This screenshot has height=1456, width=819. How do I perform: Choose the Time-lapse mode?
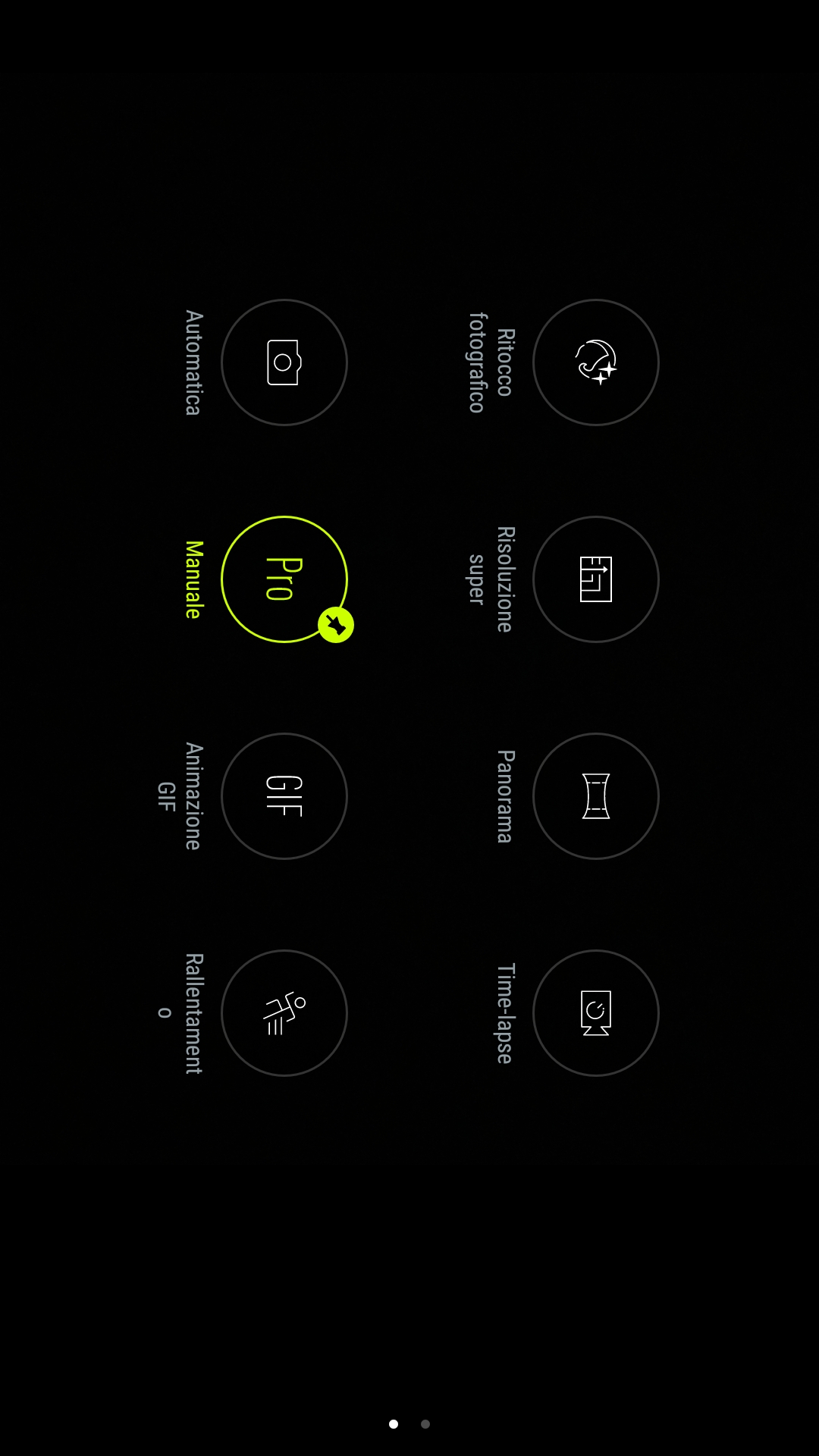click(x=596, y=1013)
